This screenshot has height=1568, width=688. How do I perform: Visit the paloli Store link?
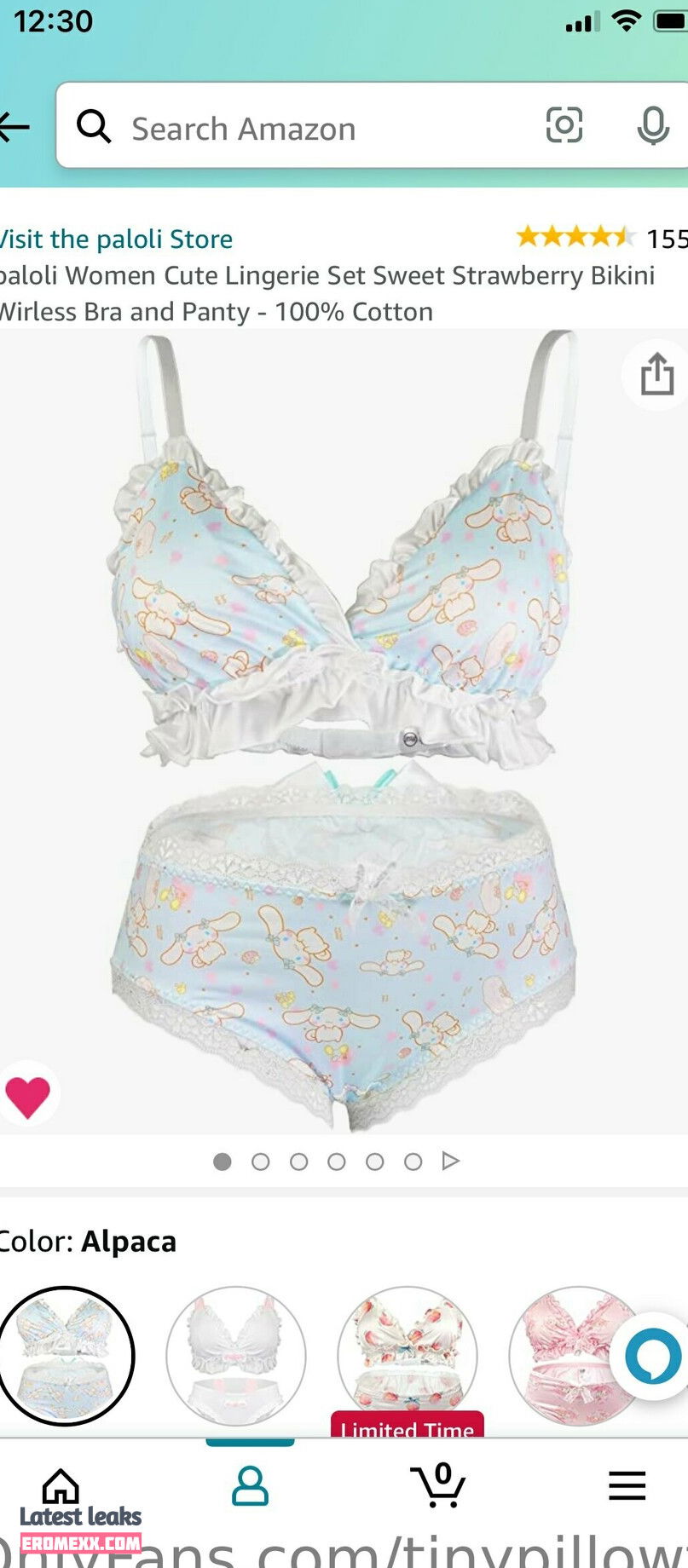[116, 239]
